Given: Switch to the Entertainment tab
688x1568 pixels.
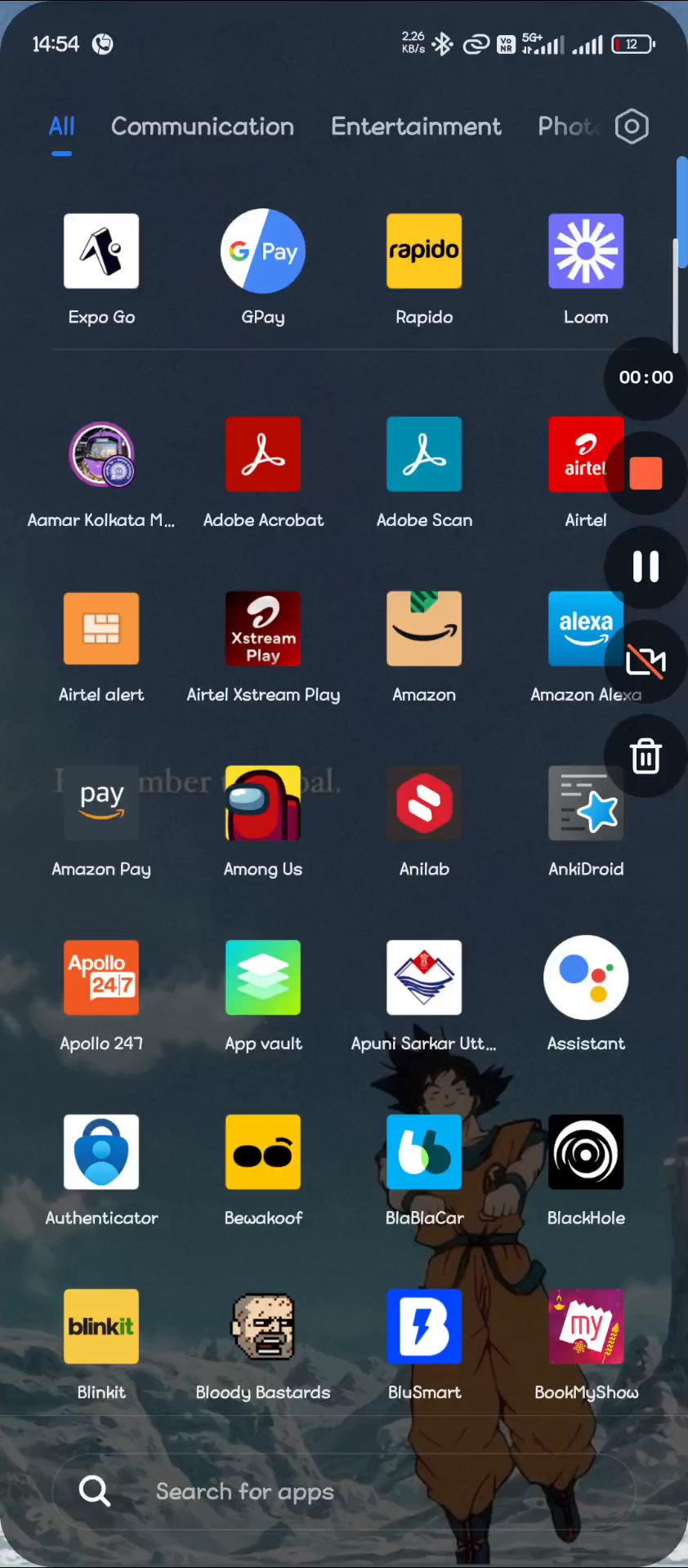Looking at the screenshot, I should point(416,127).
